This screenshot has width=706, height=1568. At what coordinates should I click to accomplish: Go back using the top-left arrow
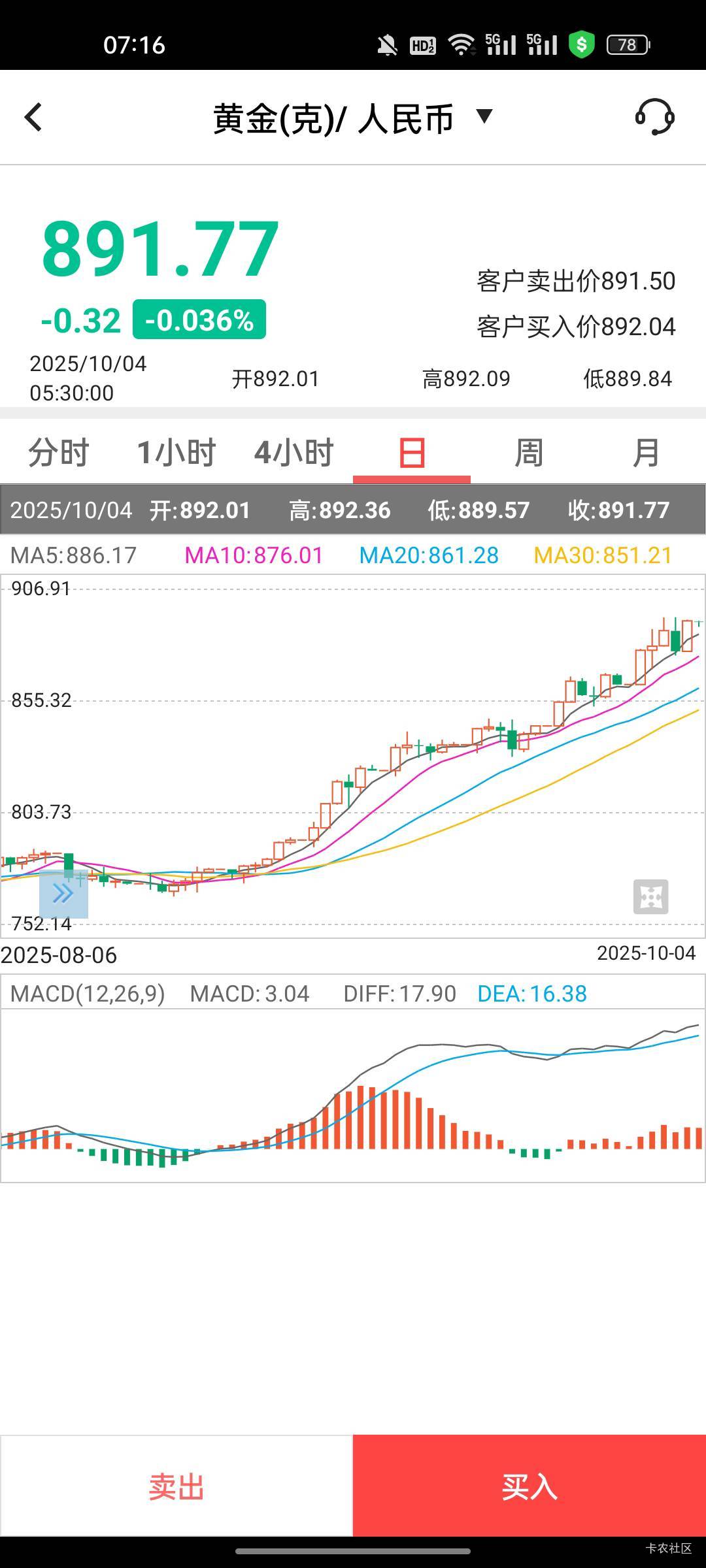tap(33, 118)
